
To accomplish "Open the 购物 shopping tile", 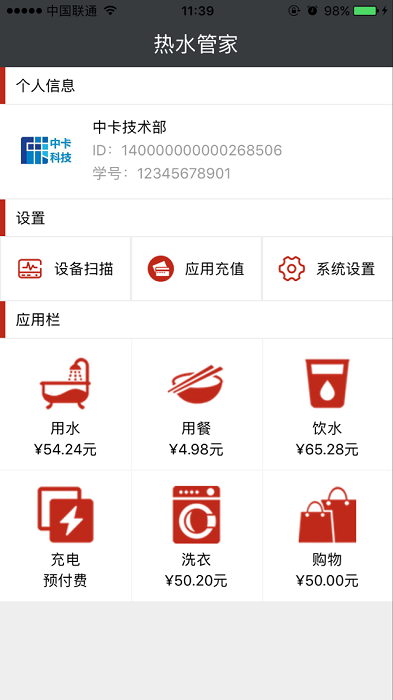I will (328, 536).
